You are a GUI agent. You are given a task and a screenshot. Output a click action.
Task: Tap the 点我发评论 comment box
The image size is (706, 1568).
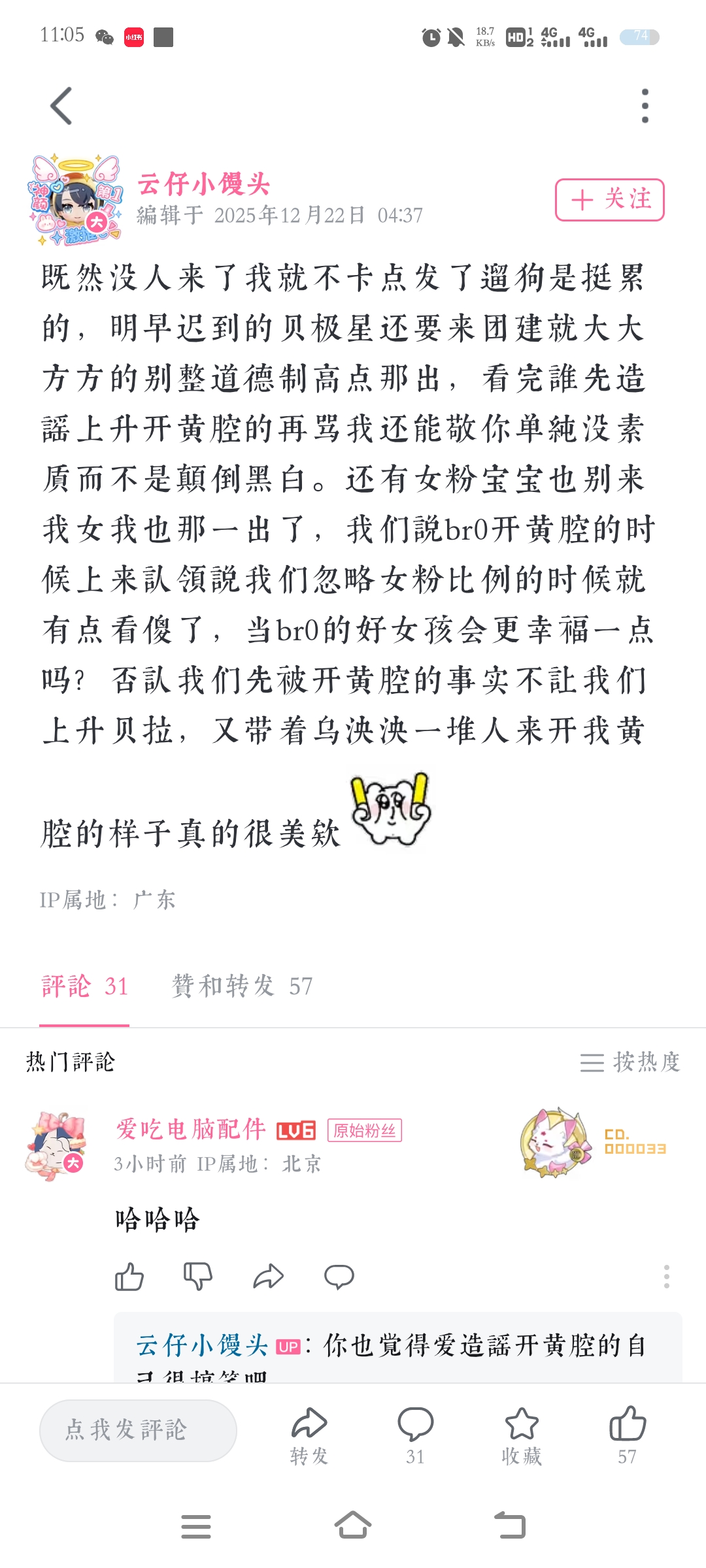[138, 1430]
